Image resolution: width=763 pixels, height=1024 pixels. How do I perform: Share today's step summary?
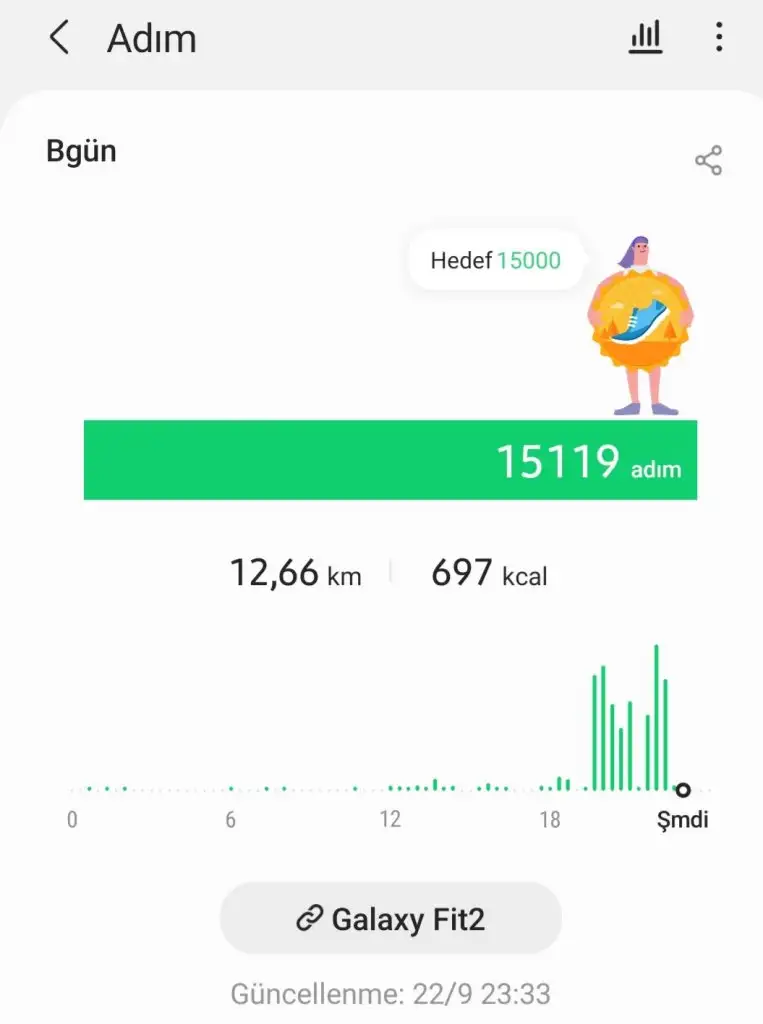click(x=708, y=161)
